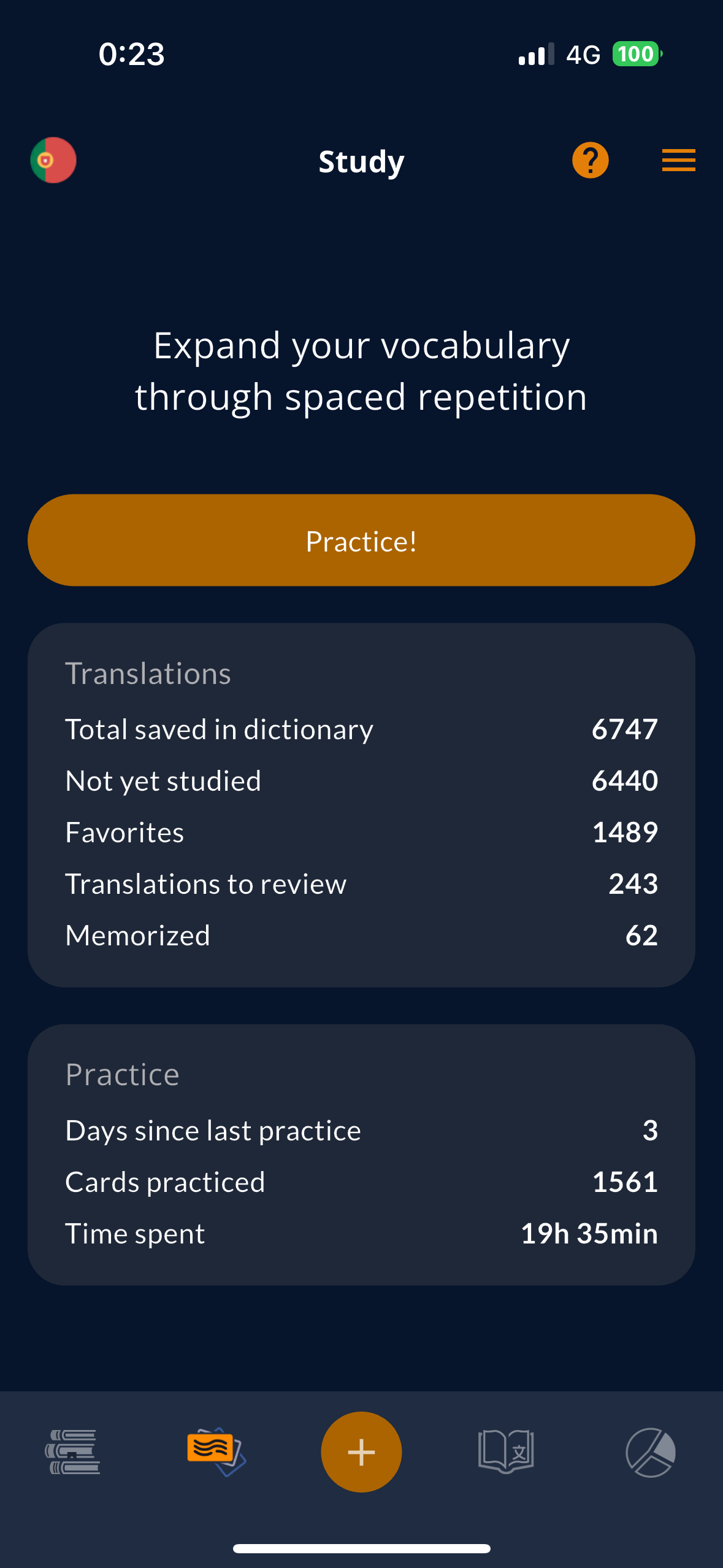Tap the Time spent statistic
The height and width of the screenshot is (1568, 723).
pyautogui.click(x=362, y=1233)
